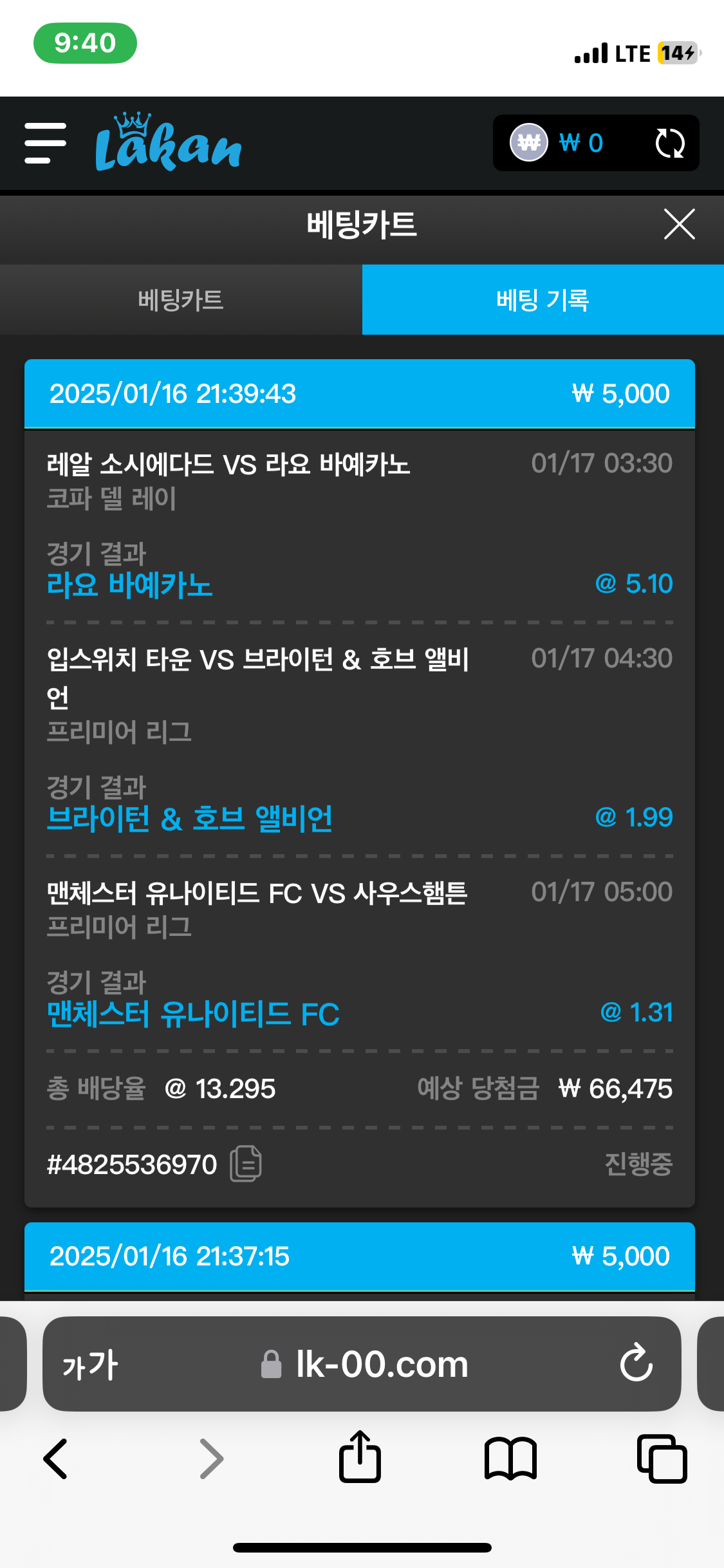This screenshot has height=1568, width=724.
Task: Tap the lk-00.com address bar
Action: pos(380,1365)
